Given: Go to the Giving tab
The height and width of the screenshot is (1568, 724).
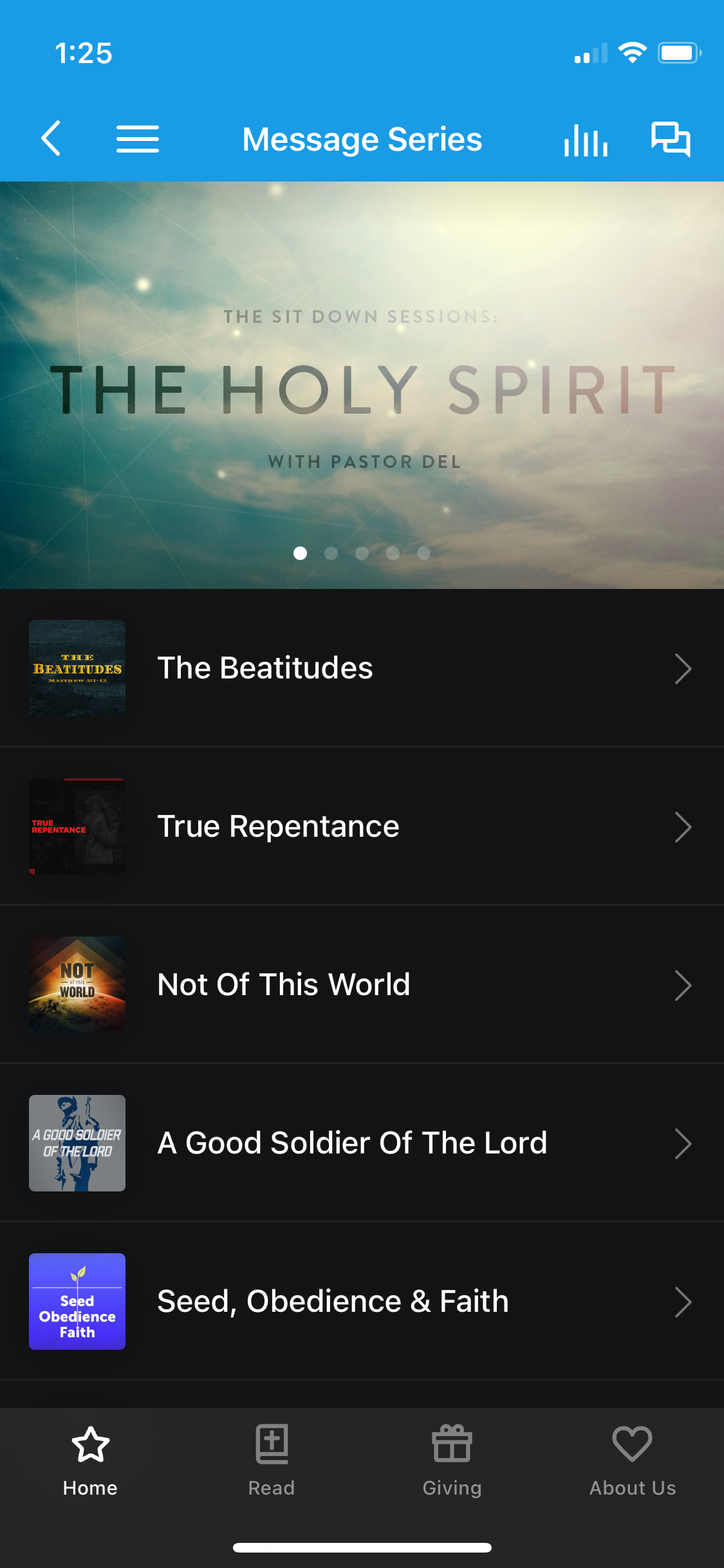Looking at the screenshot, I should pos(452,1461).
